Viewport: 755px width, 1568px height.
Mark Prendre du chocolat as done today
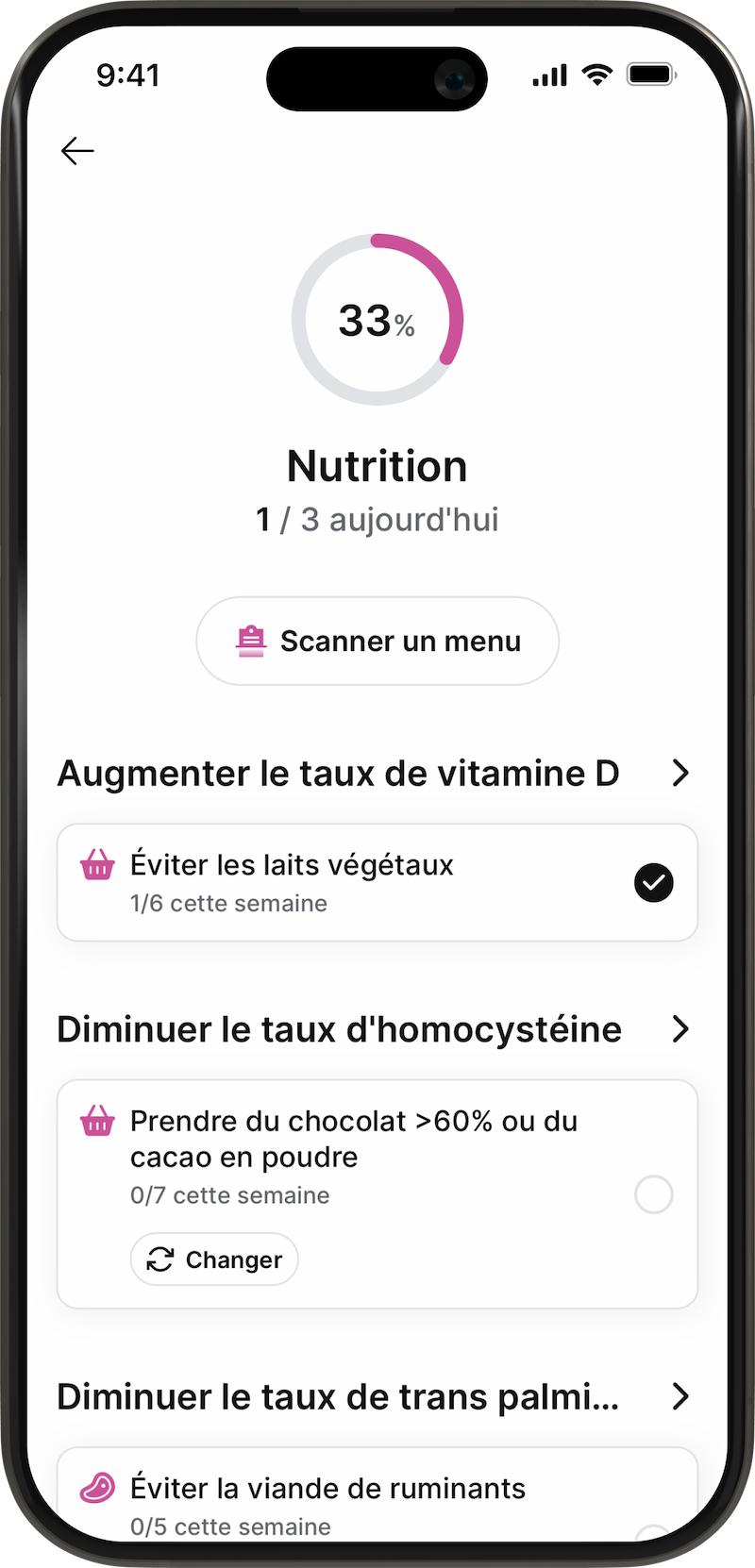pos(653,1194)
